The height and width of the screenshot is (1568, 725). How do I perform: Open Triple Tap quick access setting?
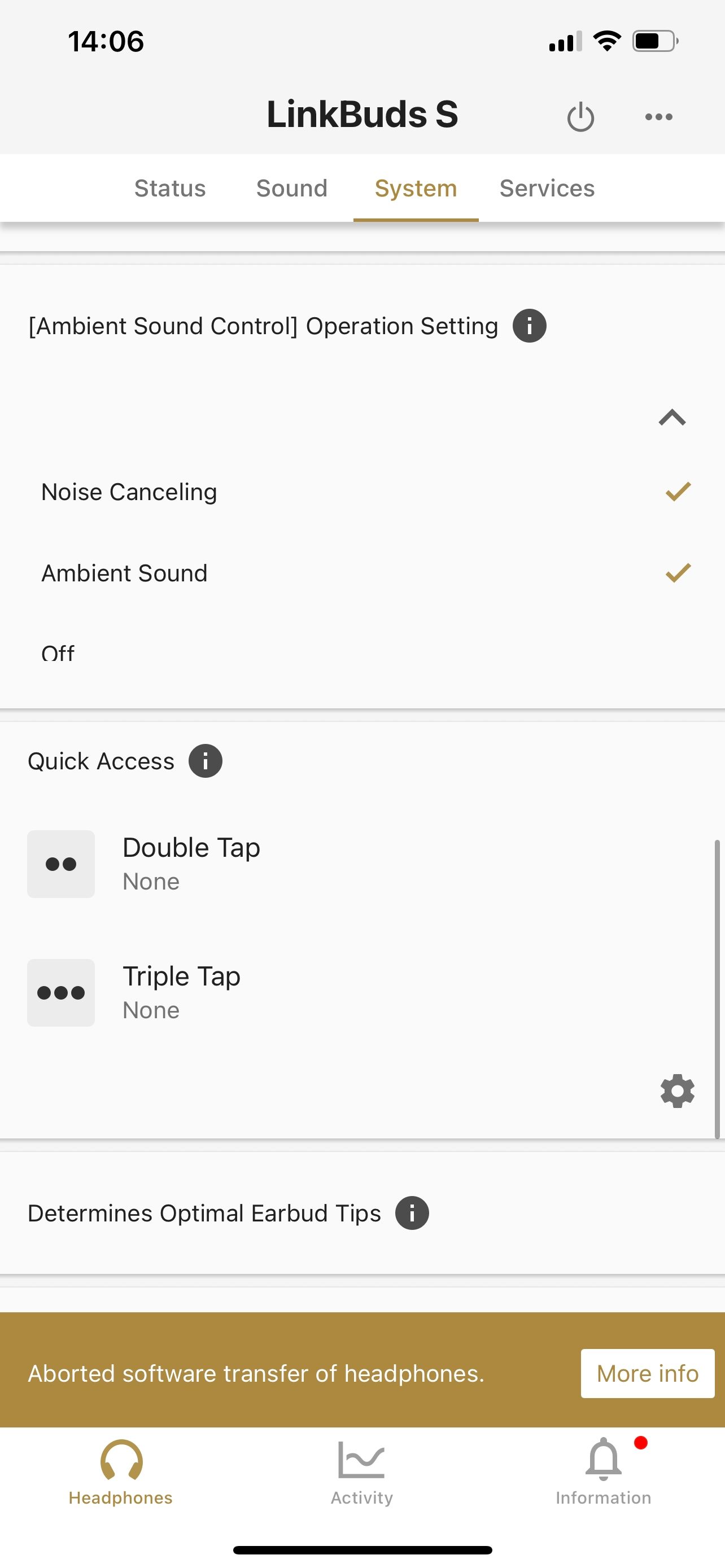click(181, 992)
